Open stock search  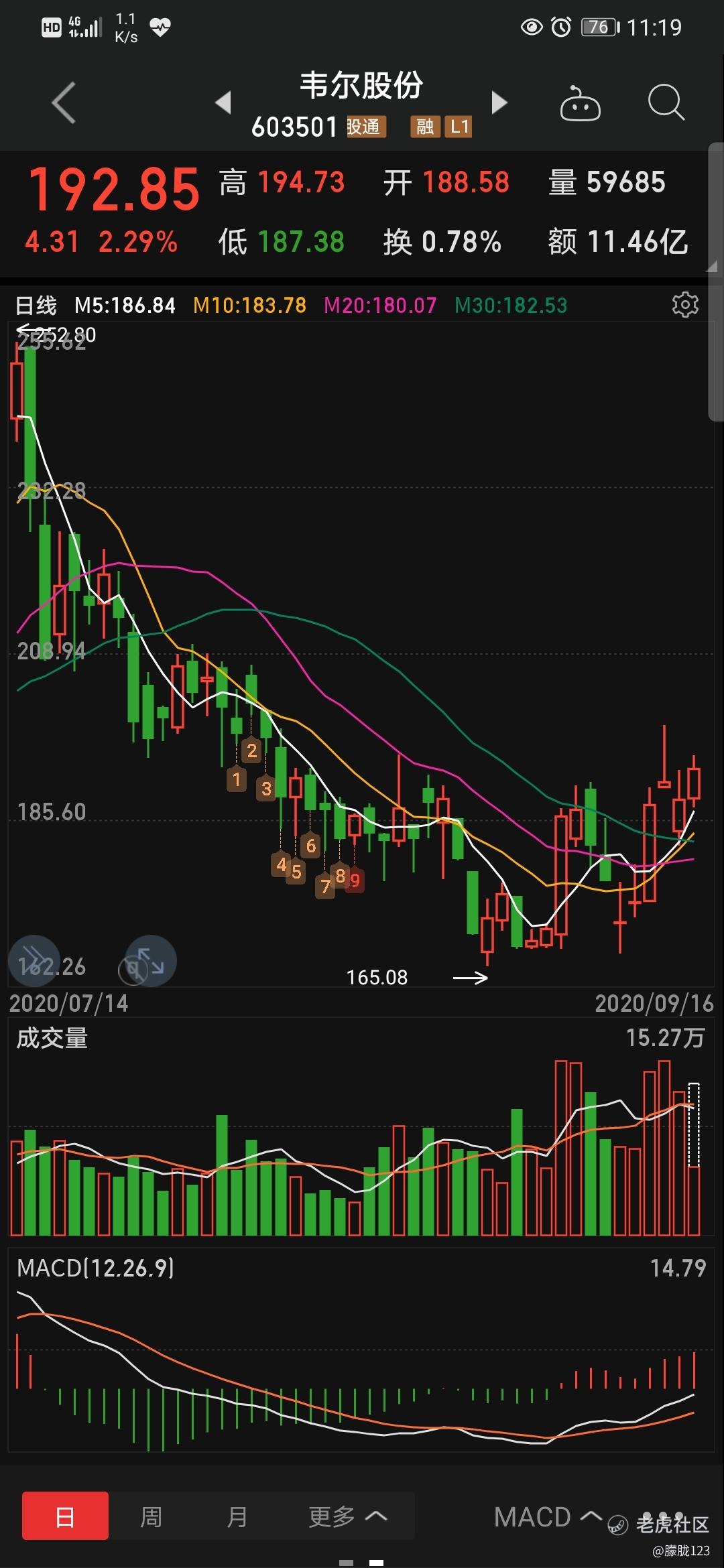(x=666, y=103)
